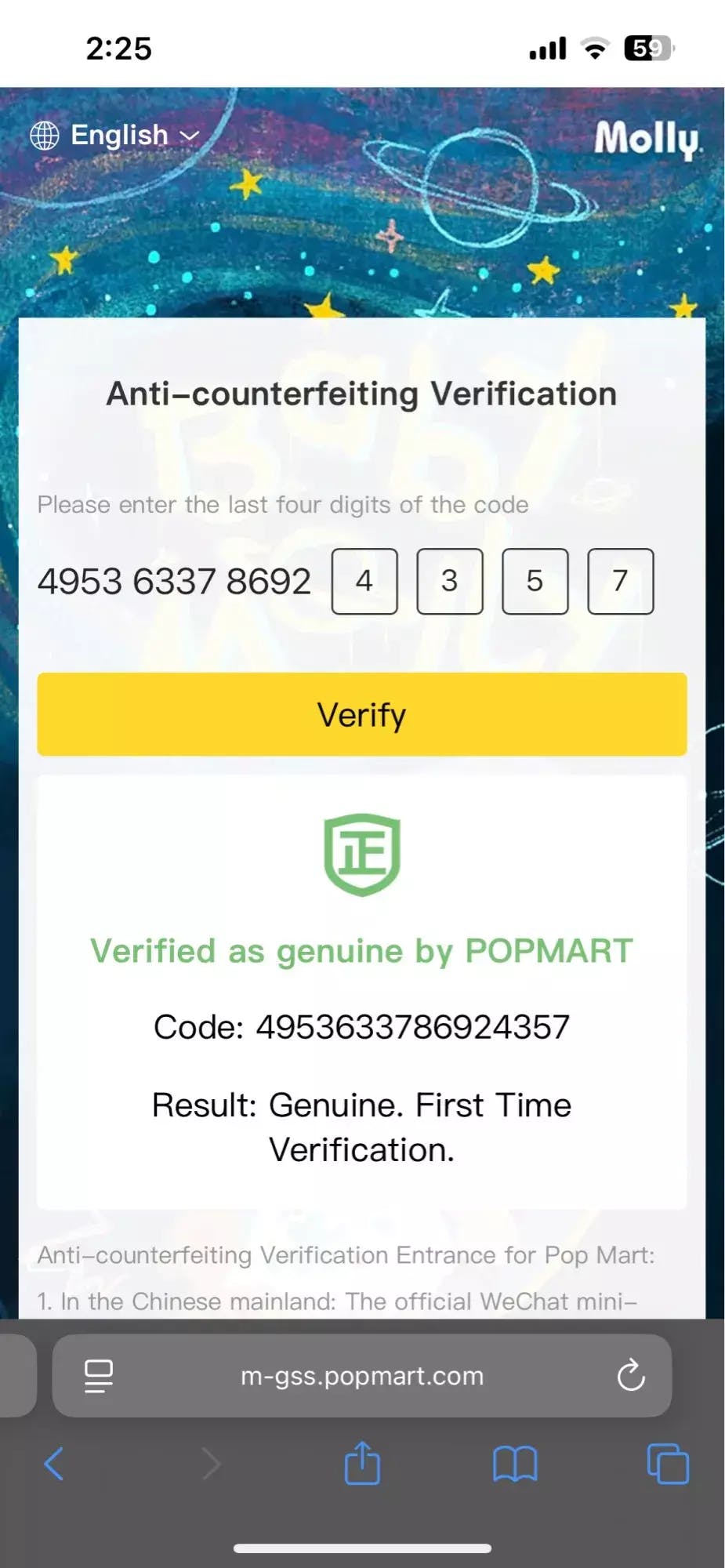725x1568 pixels.
Task: Focus the fourth digit box showing 7
Action: 620,581
